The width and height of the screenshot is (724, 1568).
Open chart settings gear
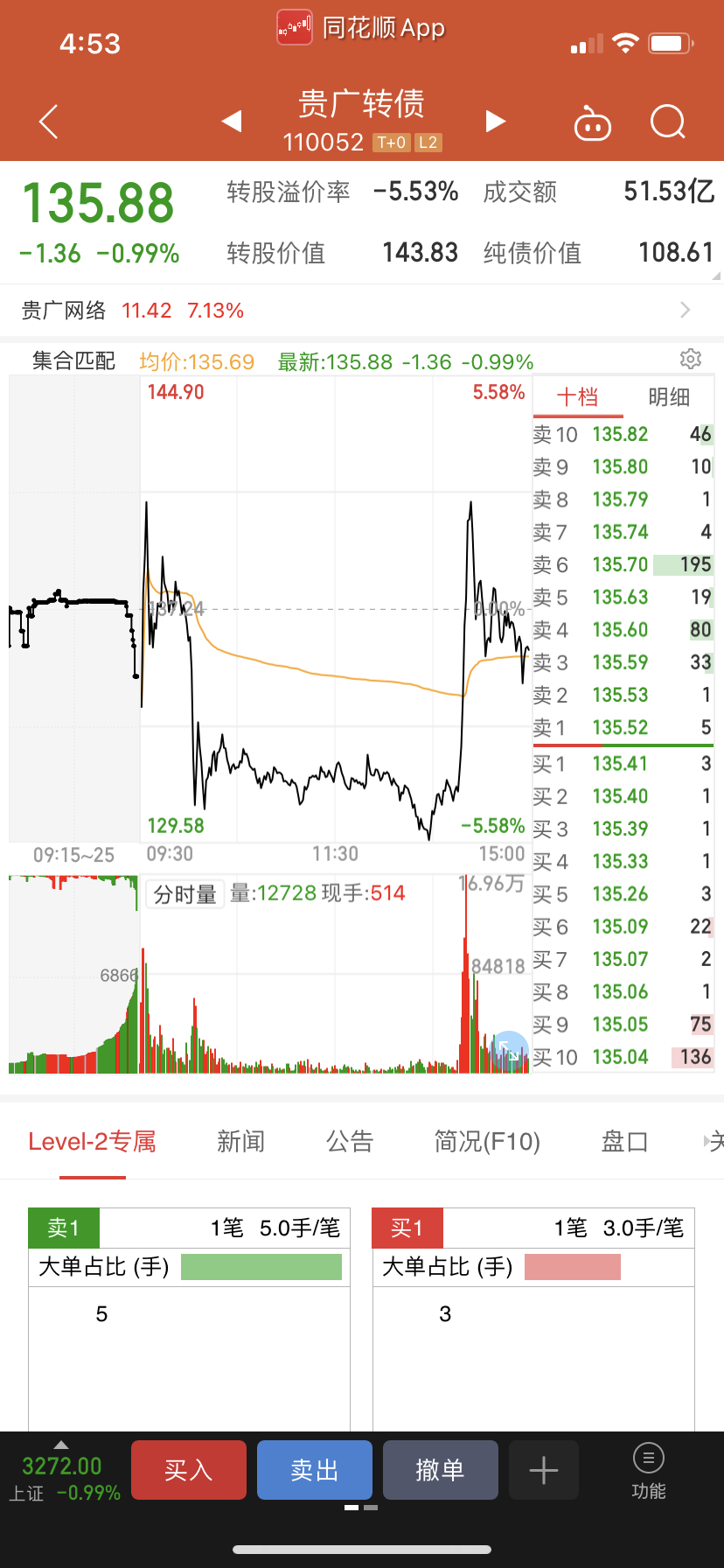coord(691,359)
